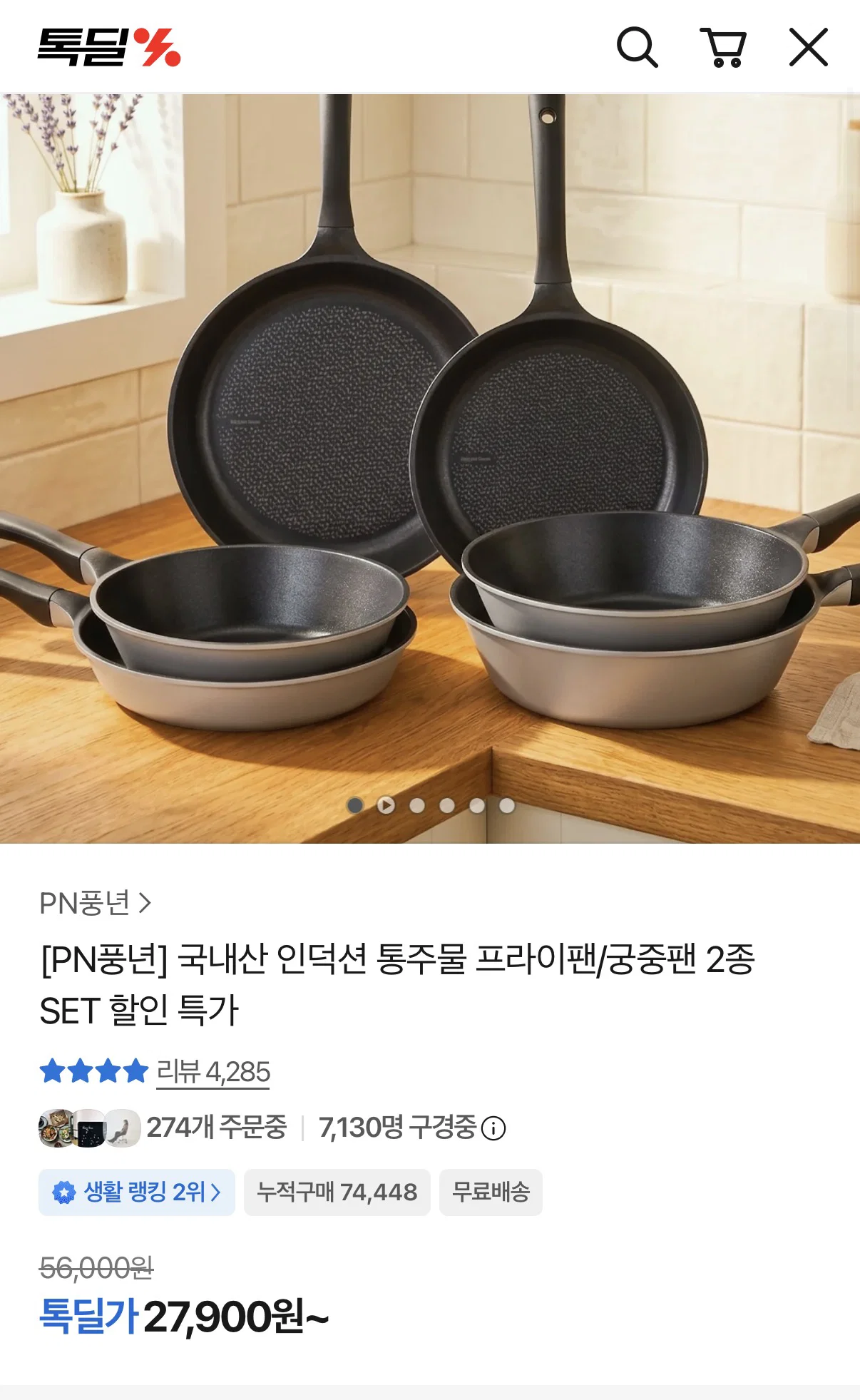Select the video indicator dot
This screenshot has height=1400, width=860.
click(386, 805)
